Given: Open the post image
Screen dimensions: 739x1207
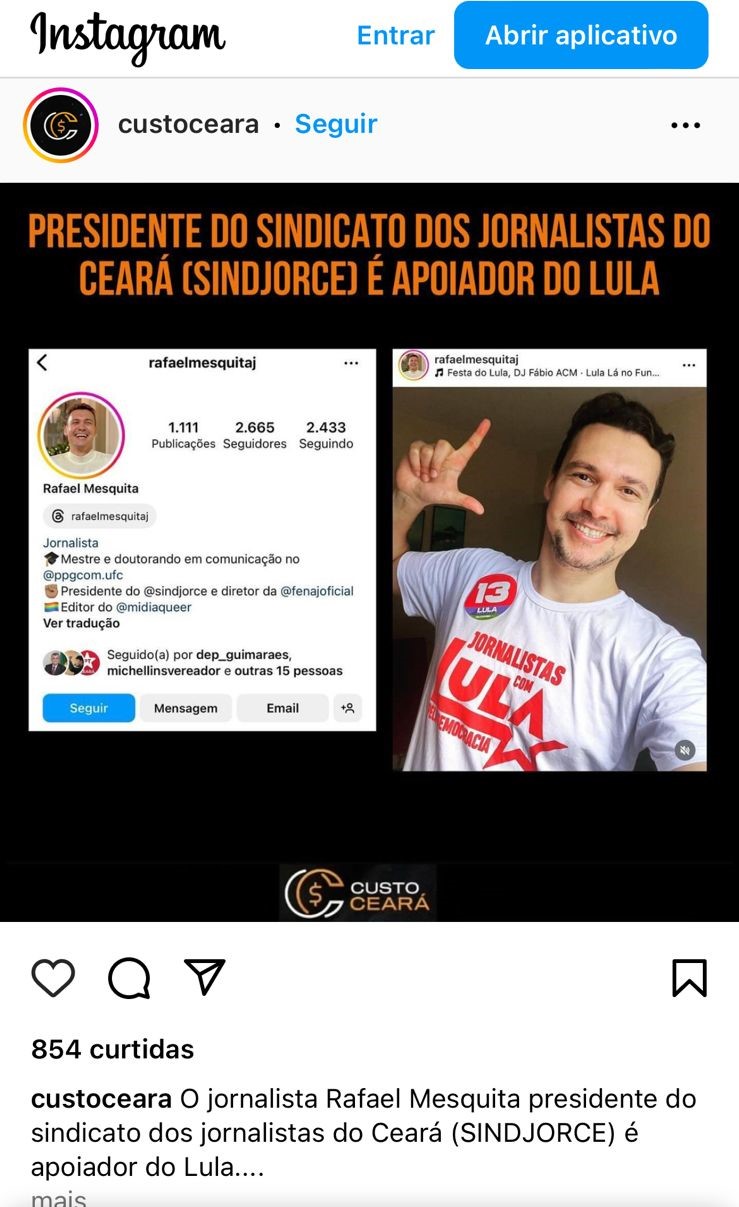Looking at the screenshot, I should (369, 551).
